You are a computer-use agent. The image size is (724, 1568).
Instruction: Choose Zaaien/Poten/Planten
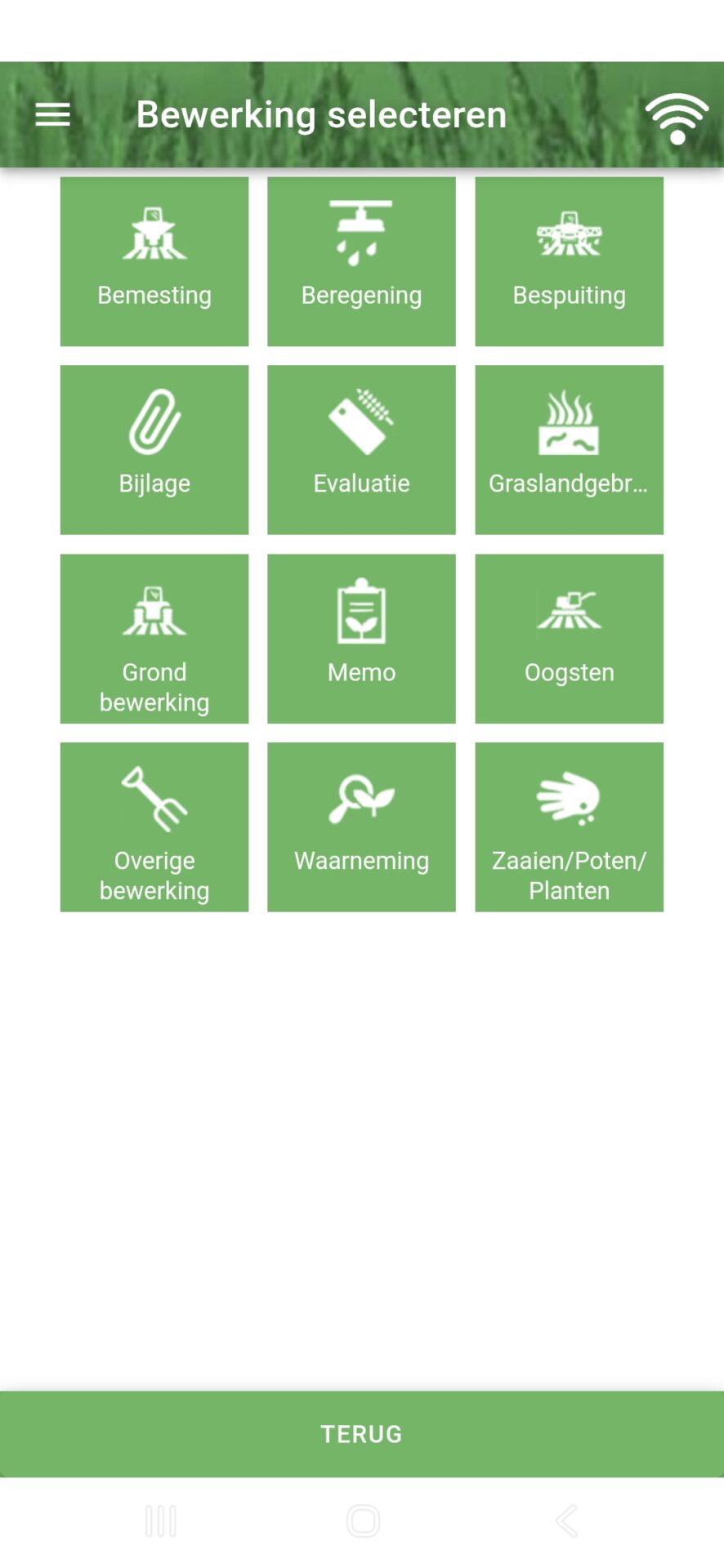[x=569, y=826]
